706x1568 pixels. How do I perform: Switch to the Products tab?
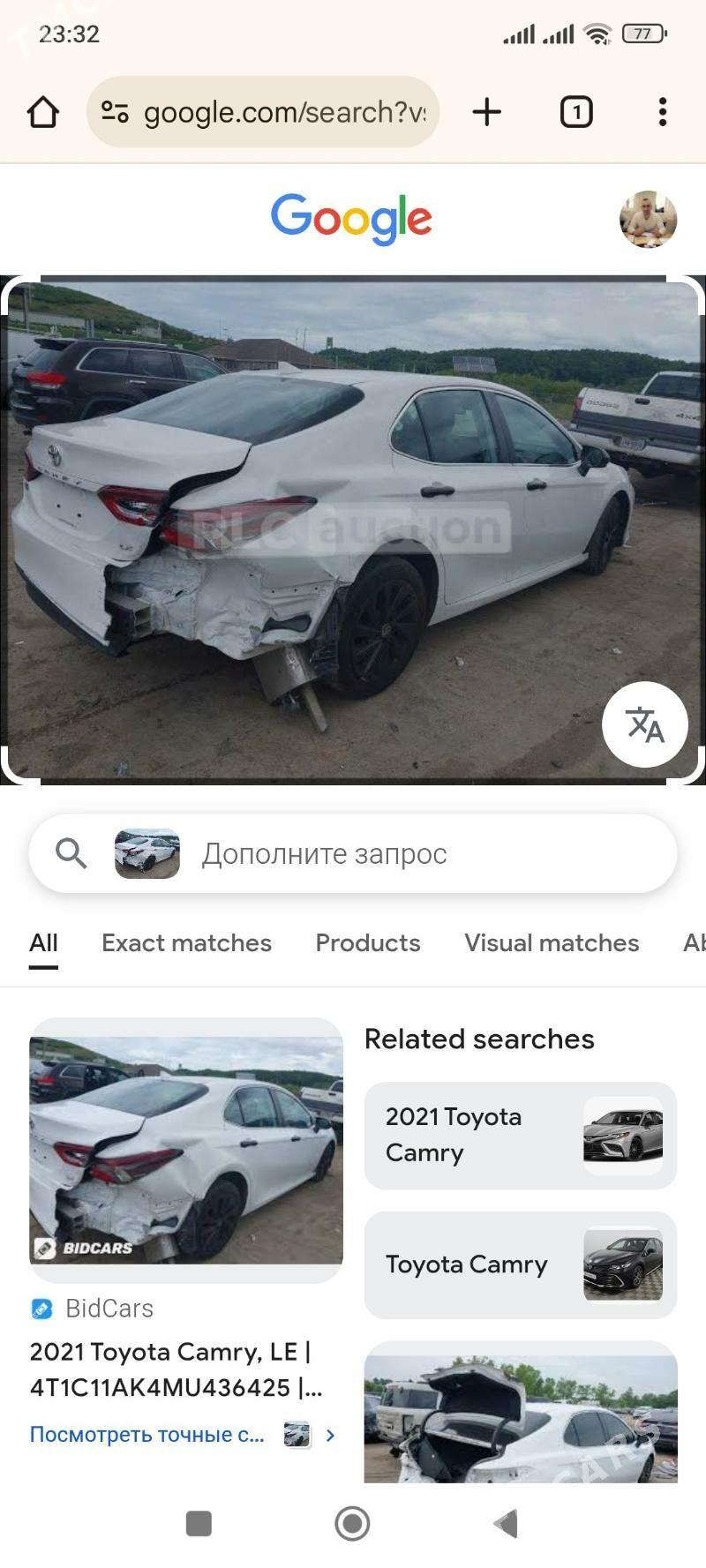pyautogui.click(x=367, y=942)
